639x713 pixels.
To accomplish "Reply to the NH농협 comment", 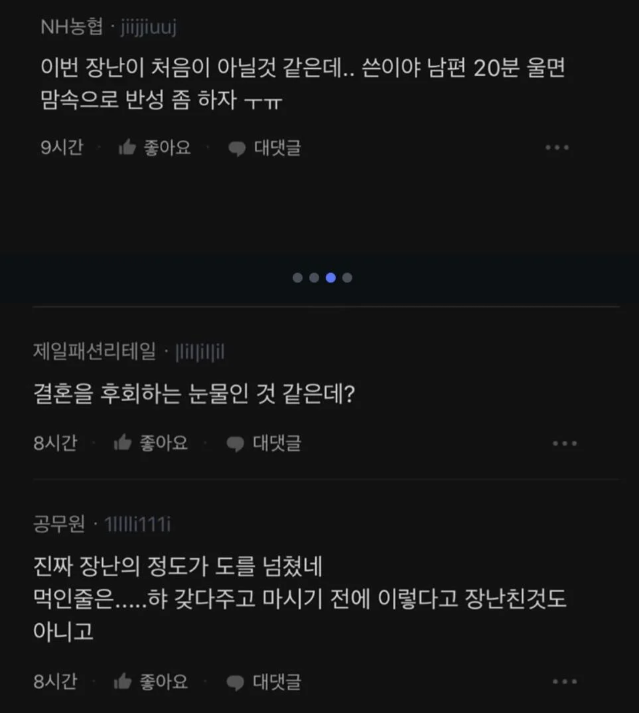I will pyautogui.click(x=265, y=148).
